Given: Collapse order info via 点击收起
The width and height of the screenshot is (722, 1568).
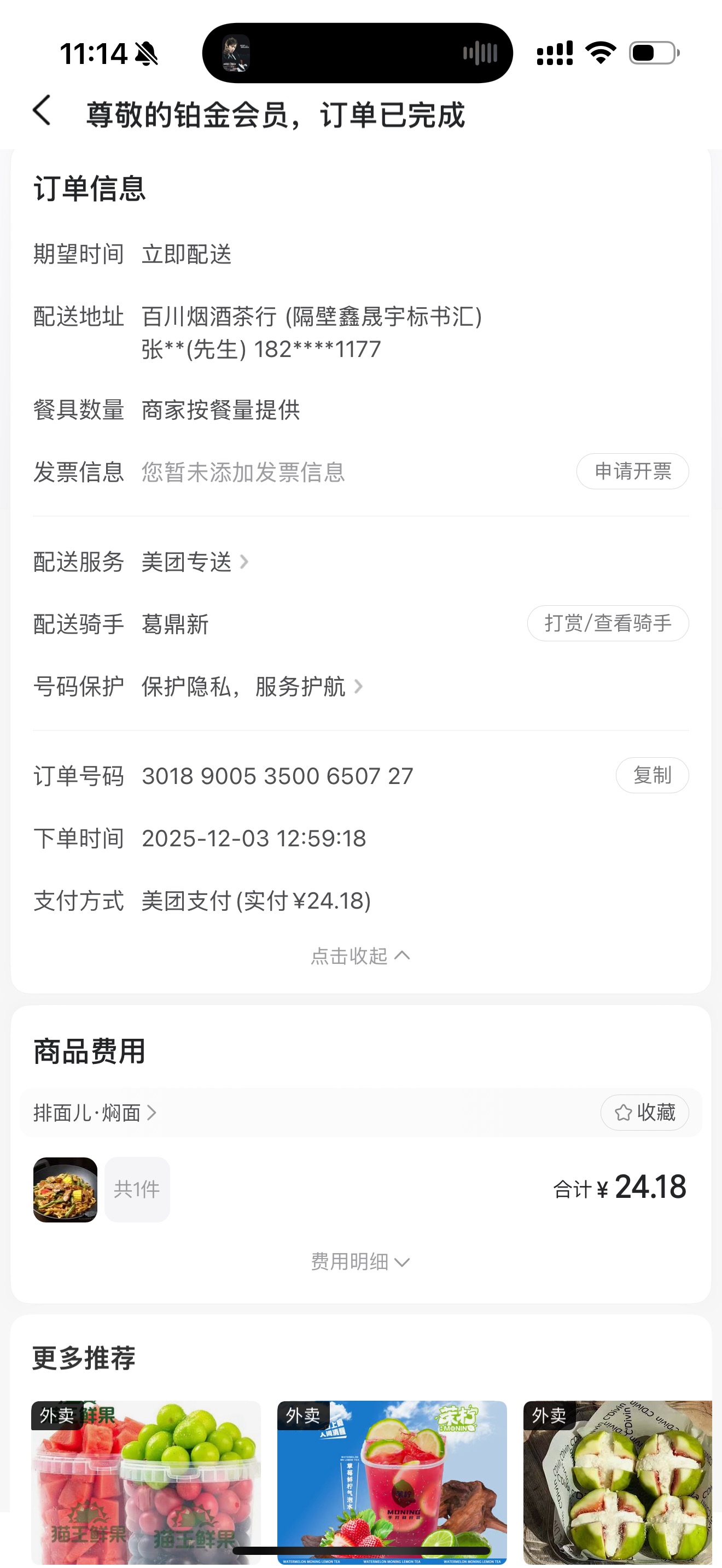Looking at the screenshot, I should pos(360,956).
